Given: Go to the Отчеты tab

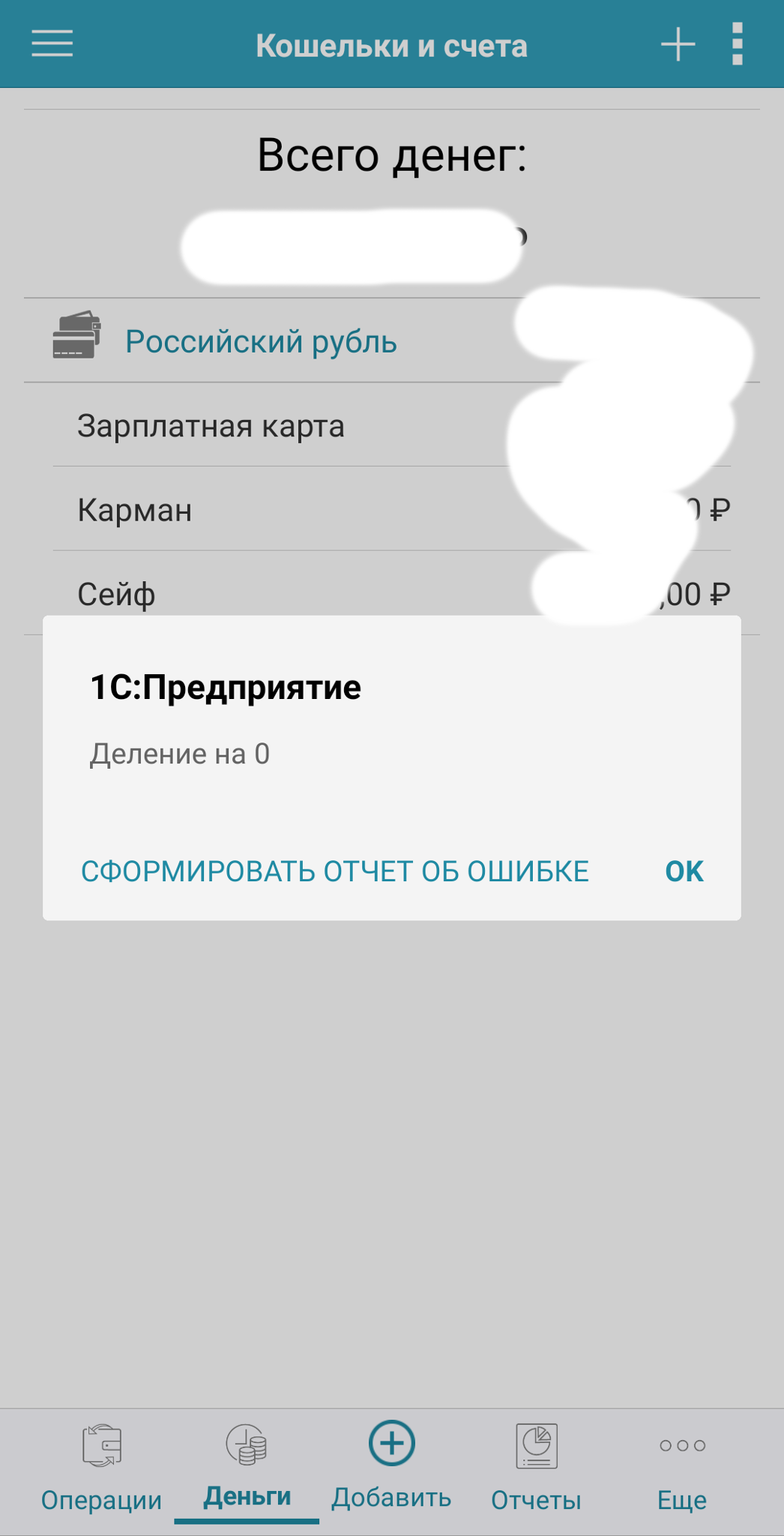Looking at the screenshot, I should [x=536, y=1467].
